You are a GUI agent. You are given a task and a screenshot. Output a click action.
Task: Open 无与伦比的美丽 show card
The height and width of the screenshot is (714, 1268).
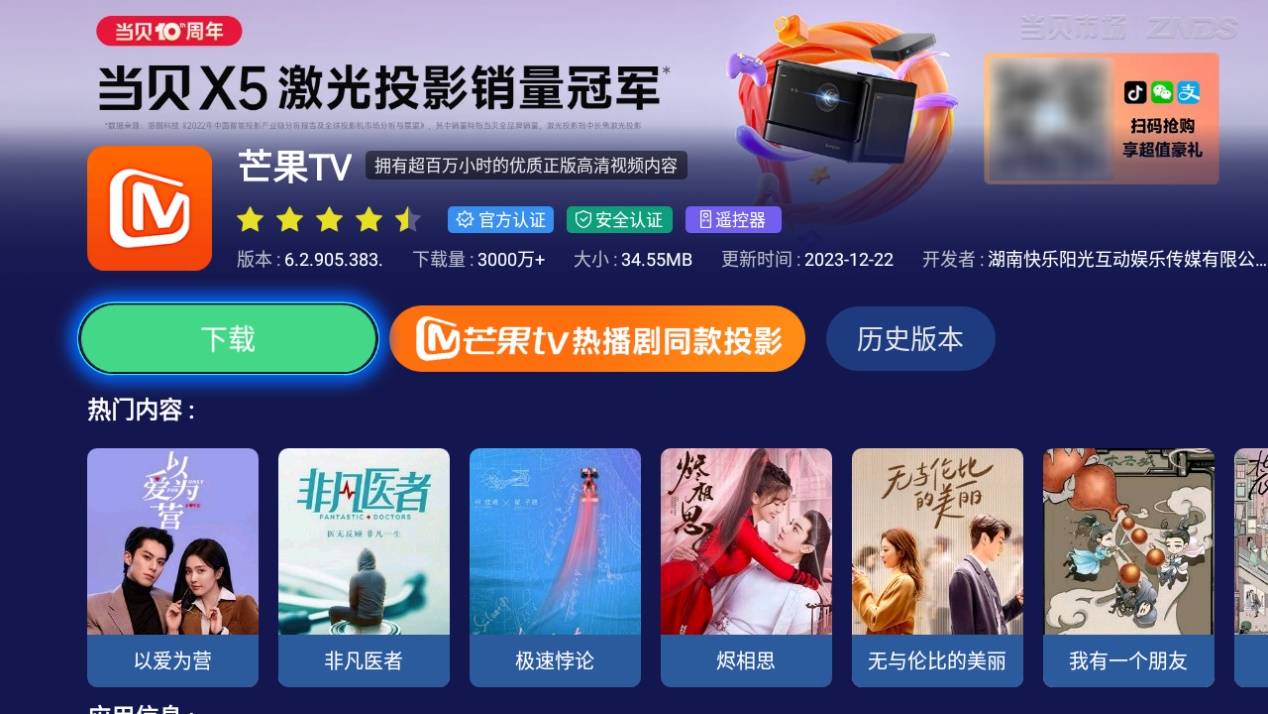point(937,567)
